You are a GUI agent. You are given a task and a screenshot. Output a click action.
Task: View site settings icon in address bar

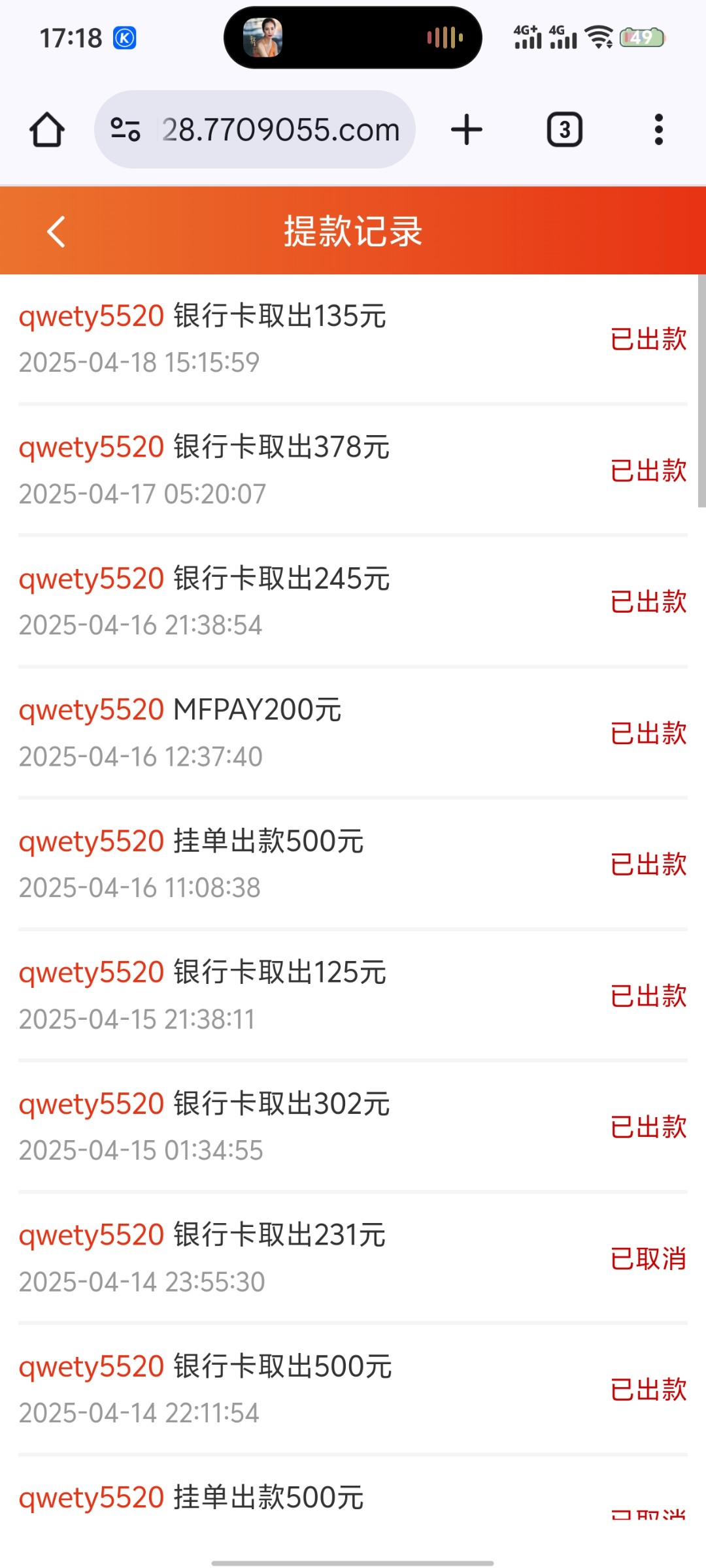pos(125,129)
